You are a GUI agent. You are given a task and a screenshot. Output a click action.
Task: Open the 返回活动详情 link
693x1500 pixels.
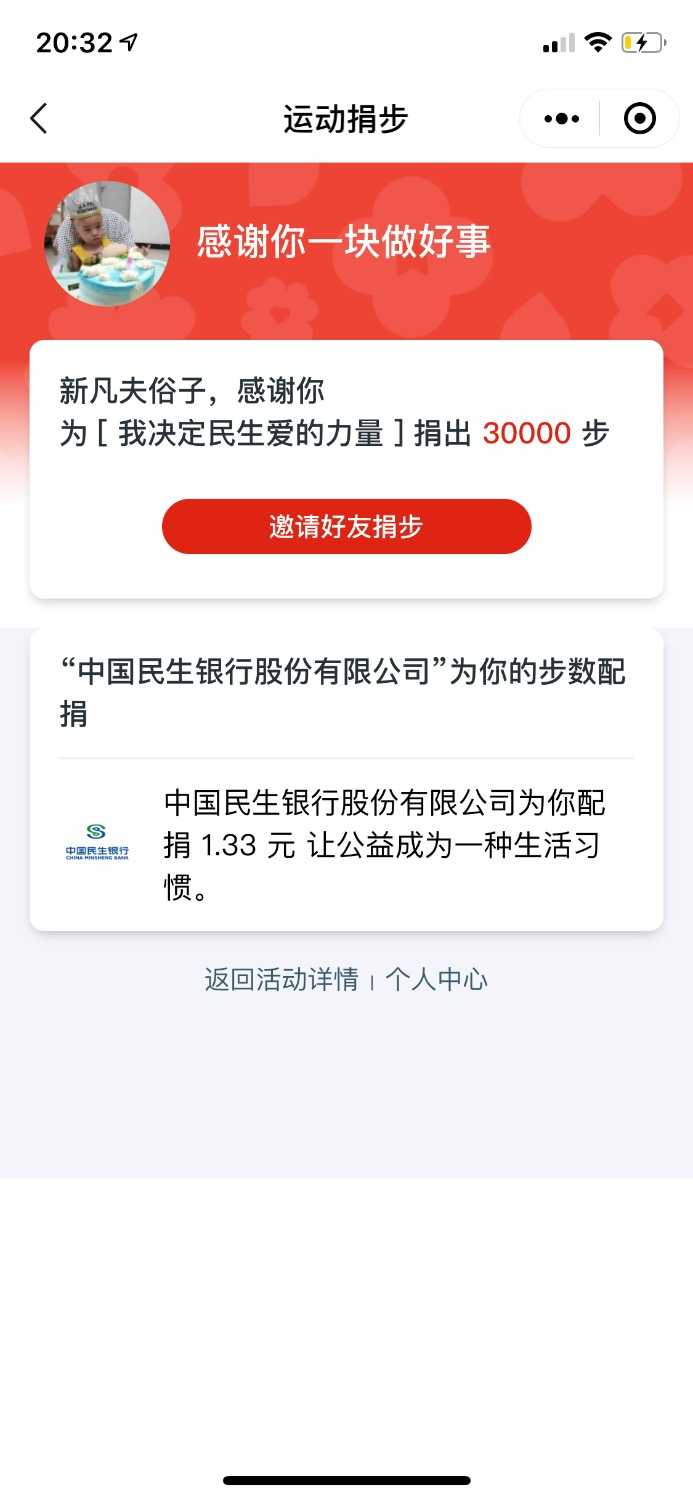[281, 979]
